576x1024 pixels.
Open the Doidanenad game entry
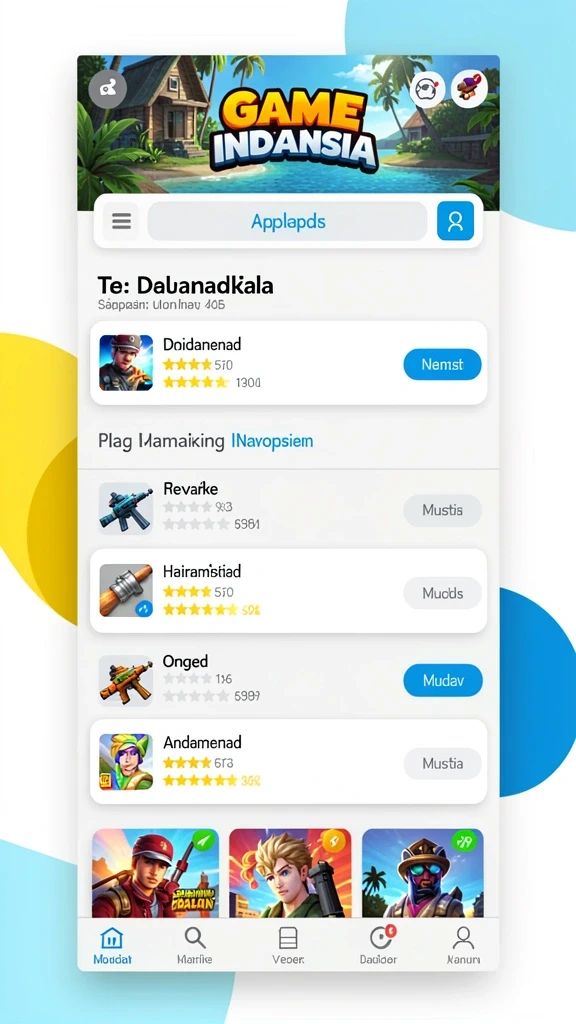pos(288,363)
